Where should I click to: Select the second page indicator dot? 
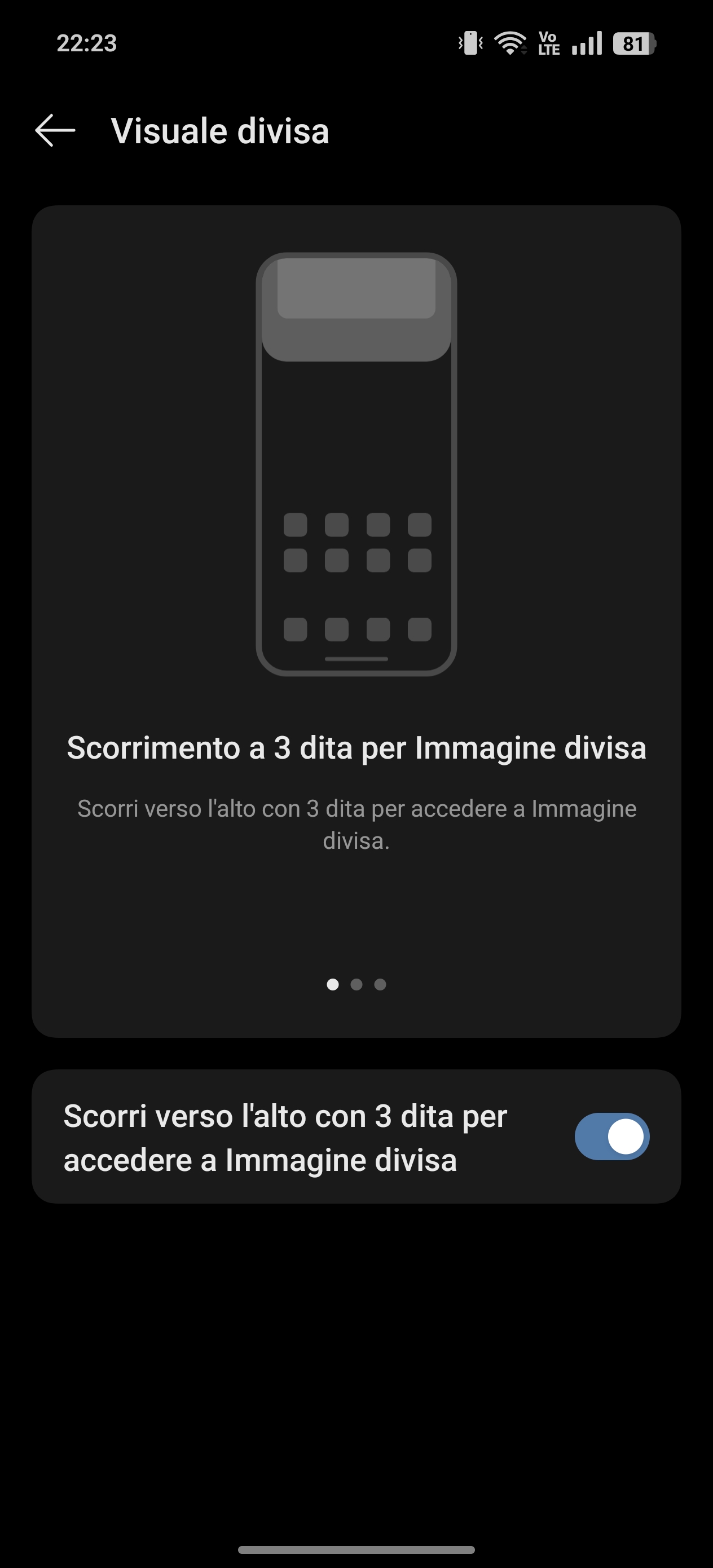coord(356,984)
